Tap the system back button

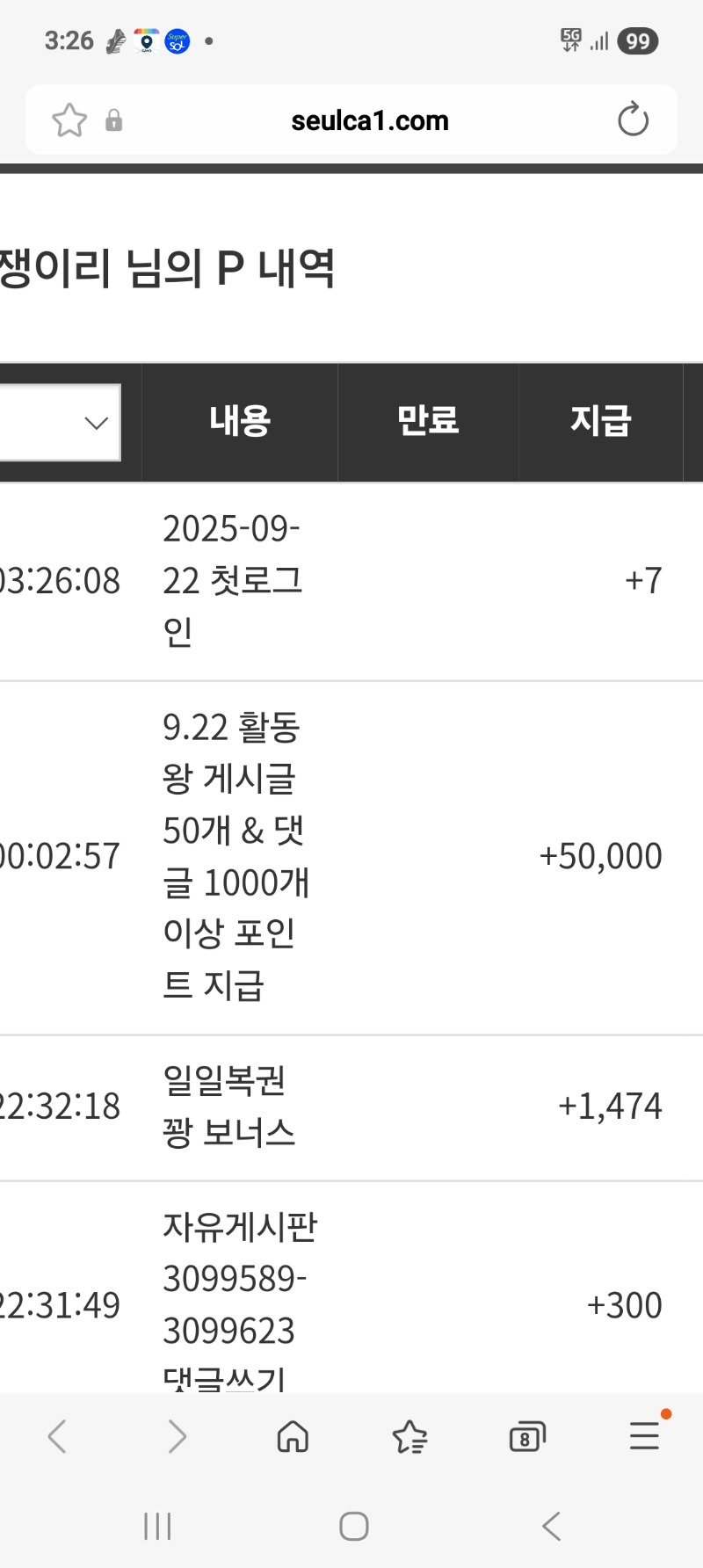[x=551, y=1527]
